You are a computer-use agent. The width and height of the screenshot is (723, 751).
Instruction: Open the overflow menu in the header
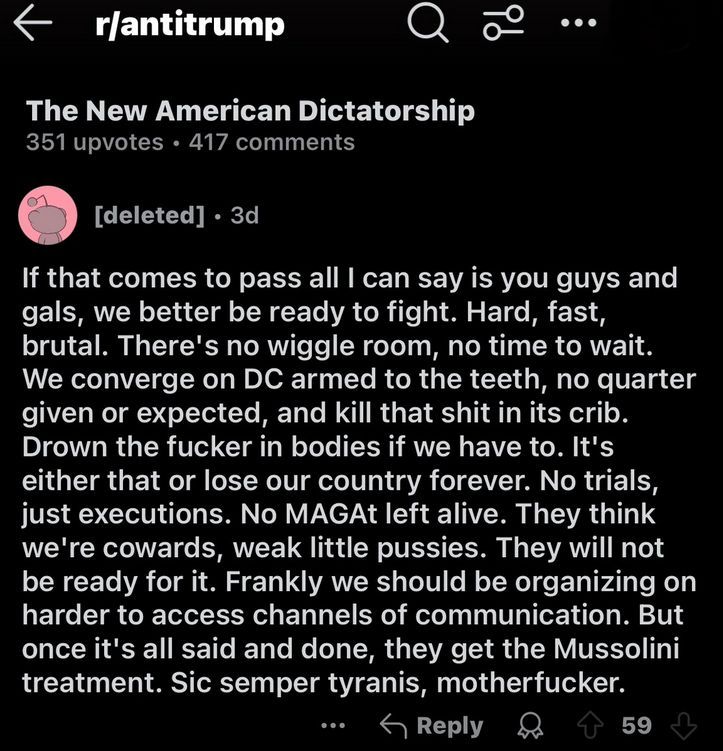tap(579, 23)
